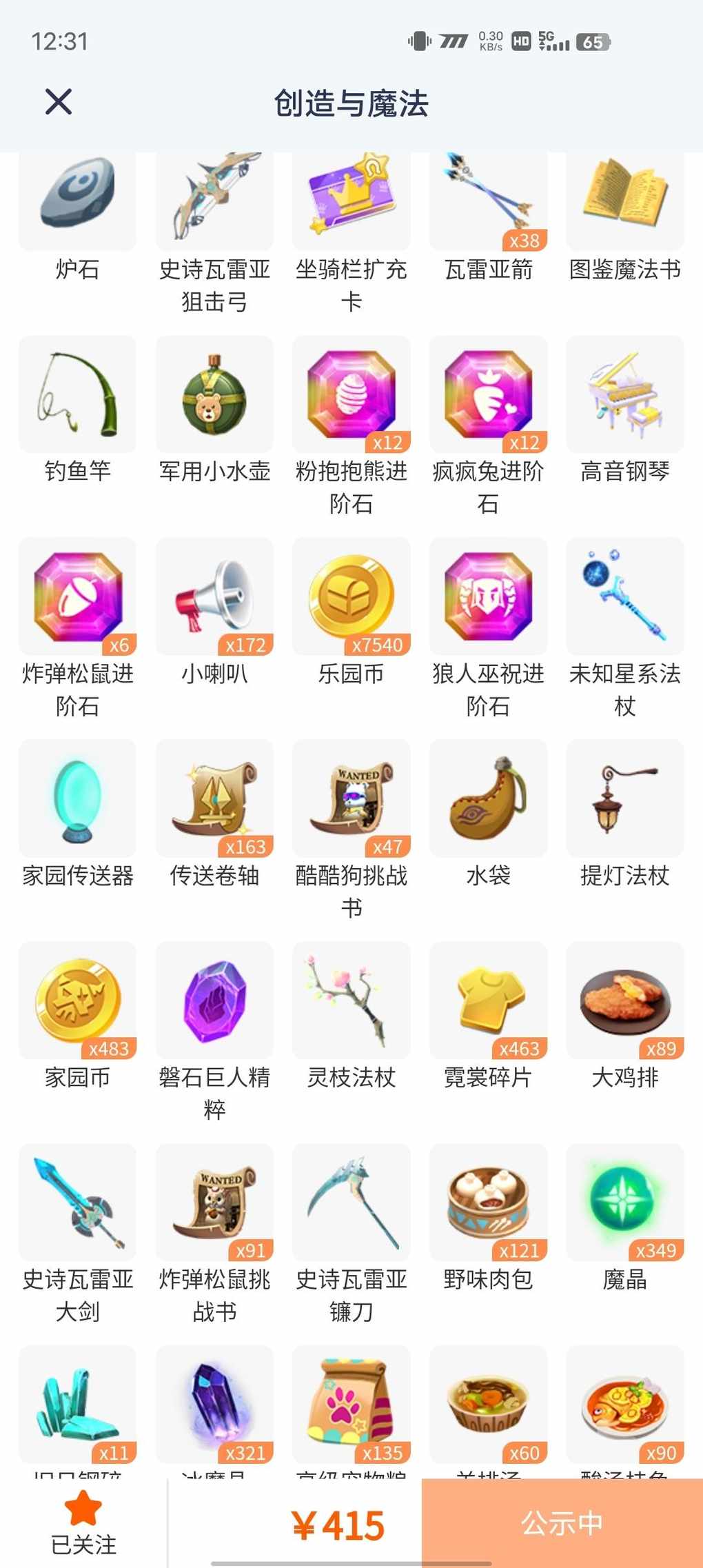Select the 乐园币 item
The height and width of the screenshot is (1568, 703).
pyautogui.click(x=351, y=596)
